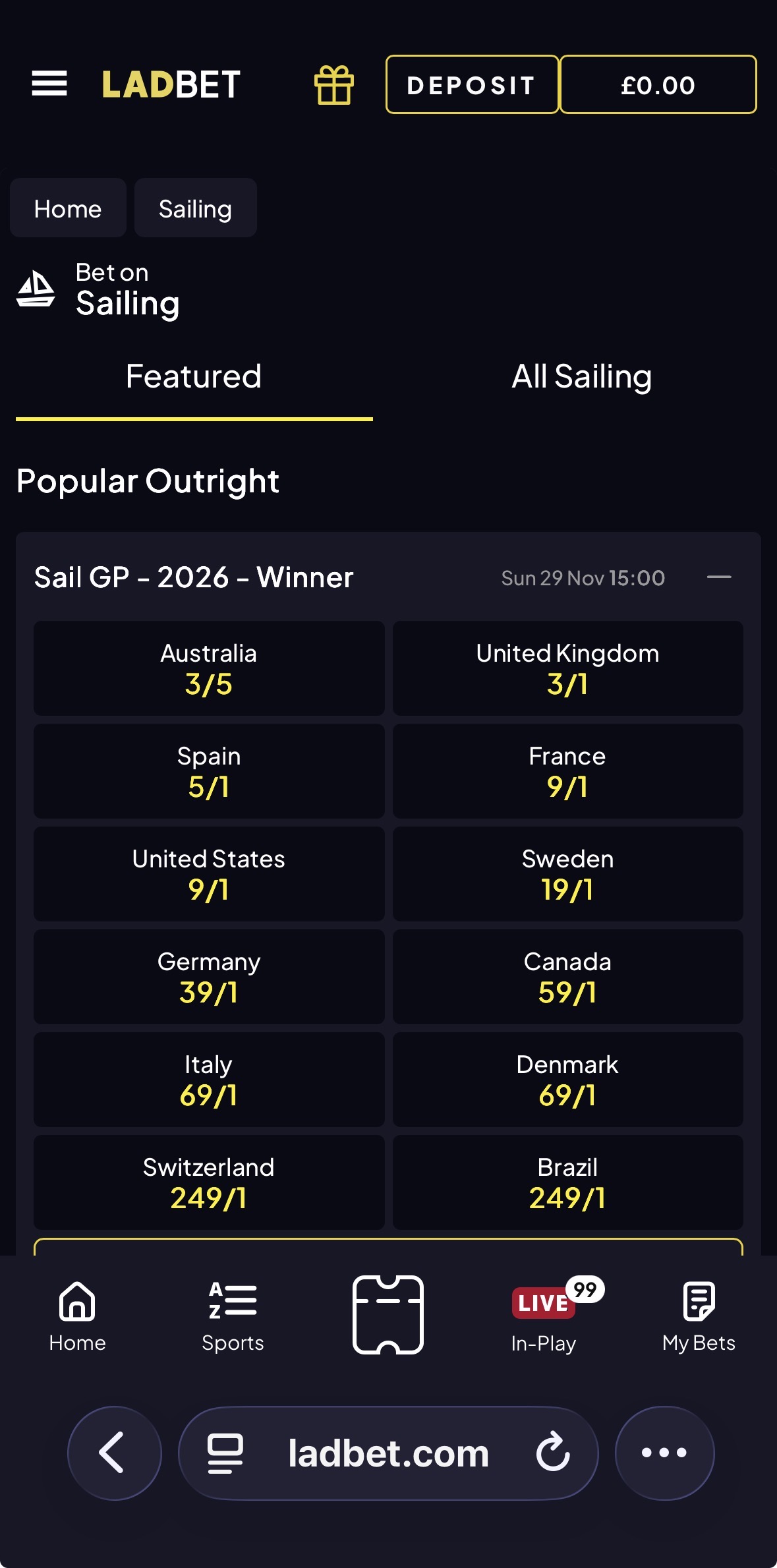
Task: Pick Brazil at 249/1
Action: [567, 1182]
